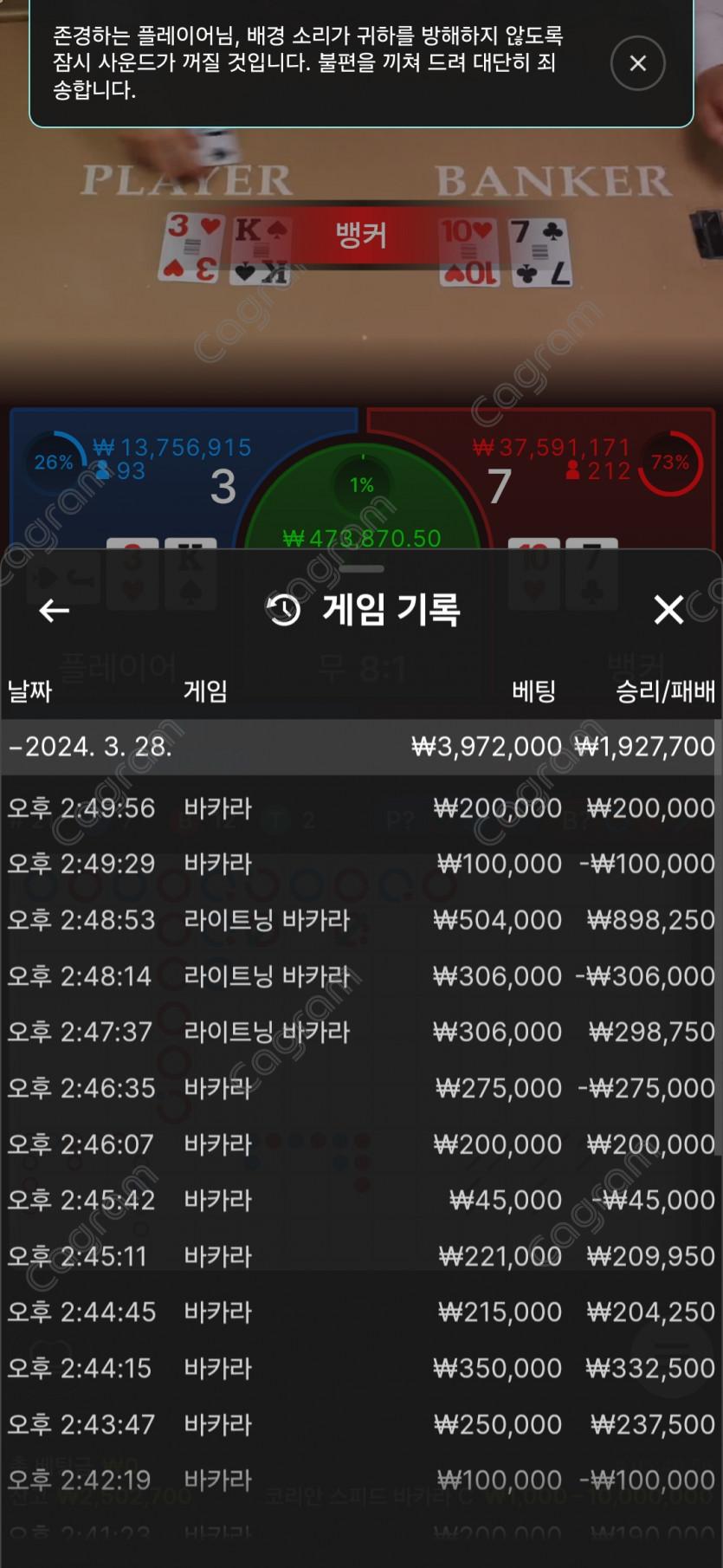Open the 오후 2:47:37 라이트닝 바카라 record
723x1568 pixels.
tap(361, 1032)
